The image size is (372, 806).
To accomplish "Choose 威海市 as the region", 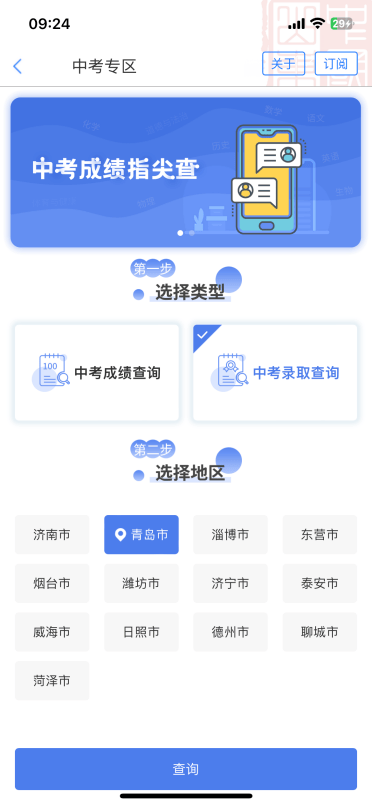I will point(52,632).
